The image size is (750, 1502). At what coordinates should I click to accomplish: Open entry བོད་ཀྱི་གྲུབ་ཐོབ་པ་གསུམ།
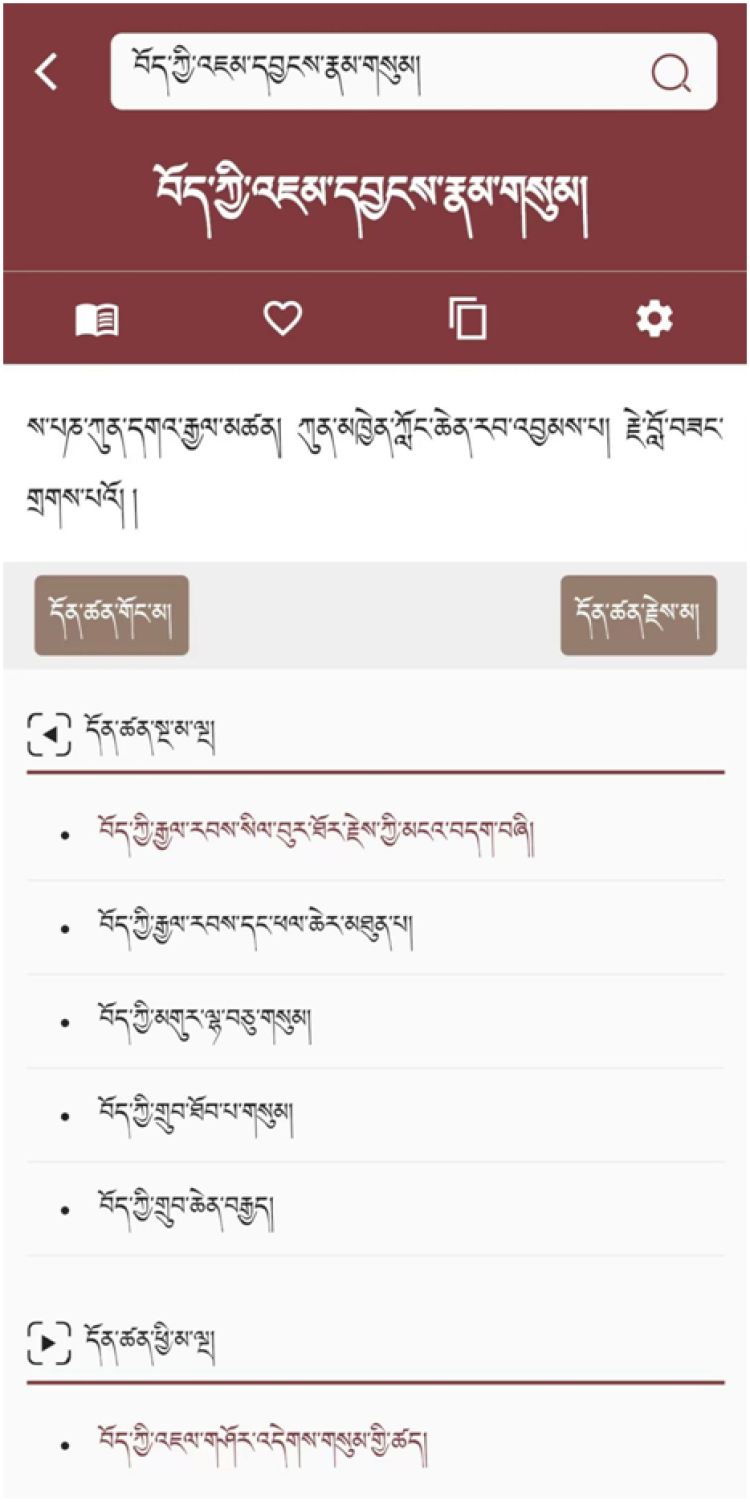point(196,1115)
